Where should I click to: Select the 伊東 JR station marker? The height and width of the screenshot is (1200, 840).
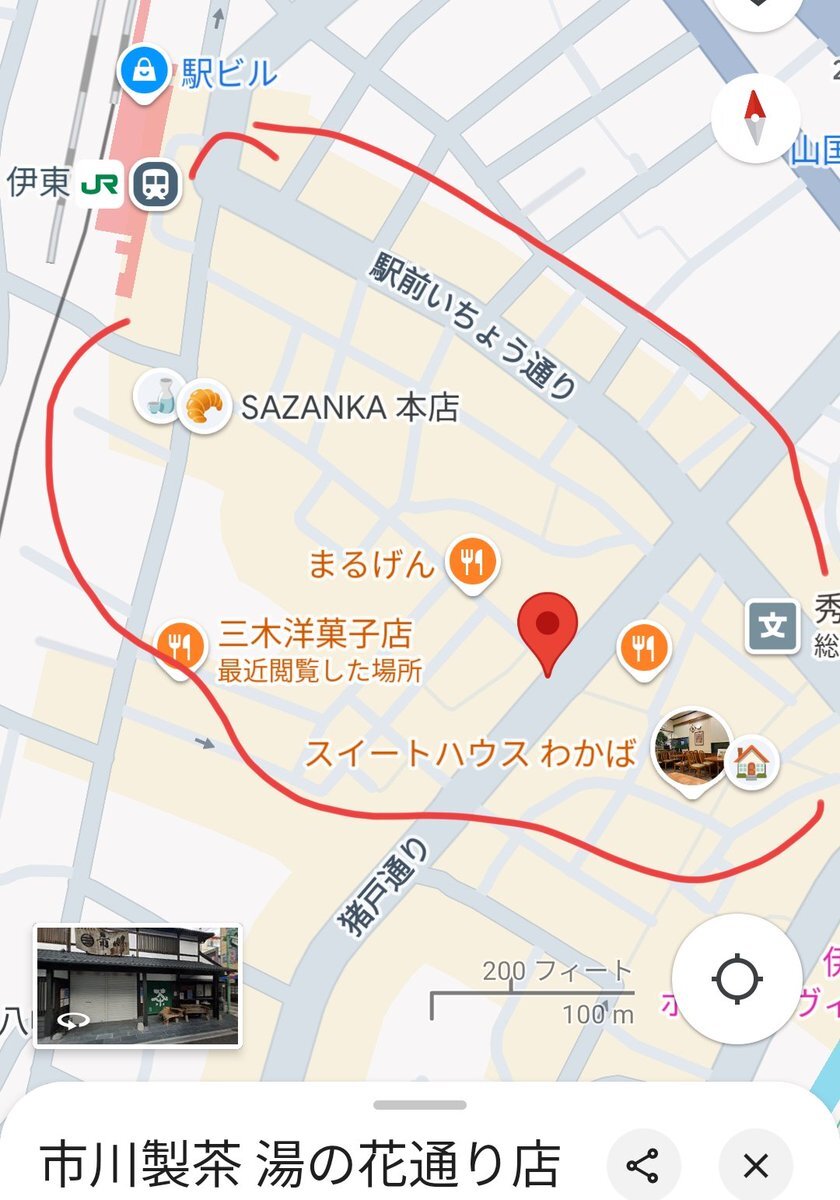157,185
